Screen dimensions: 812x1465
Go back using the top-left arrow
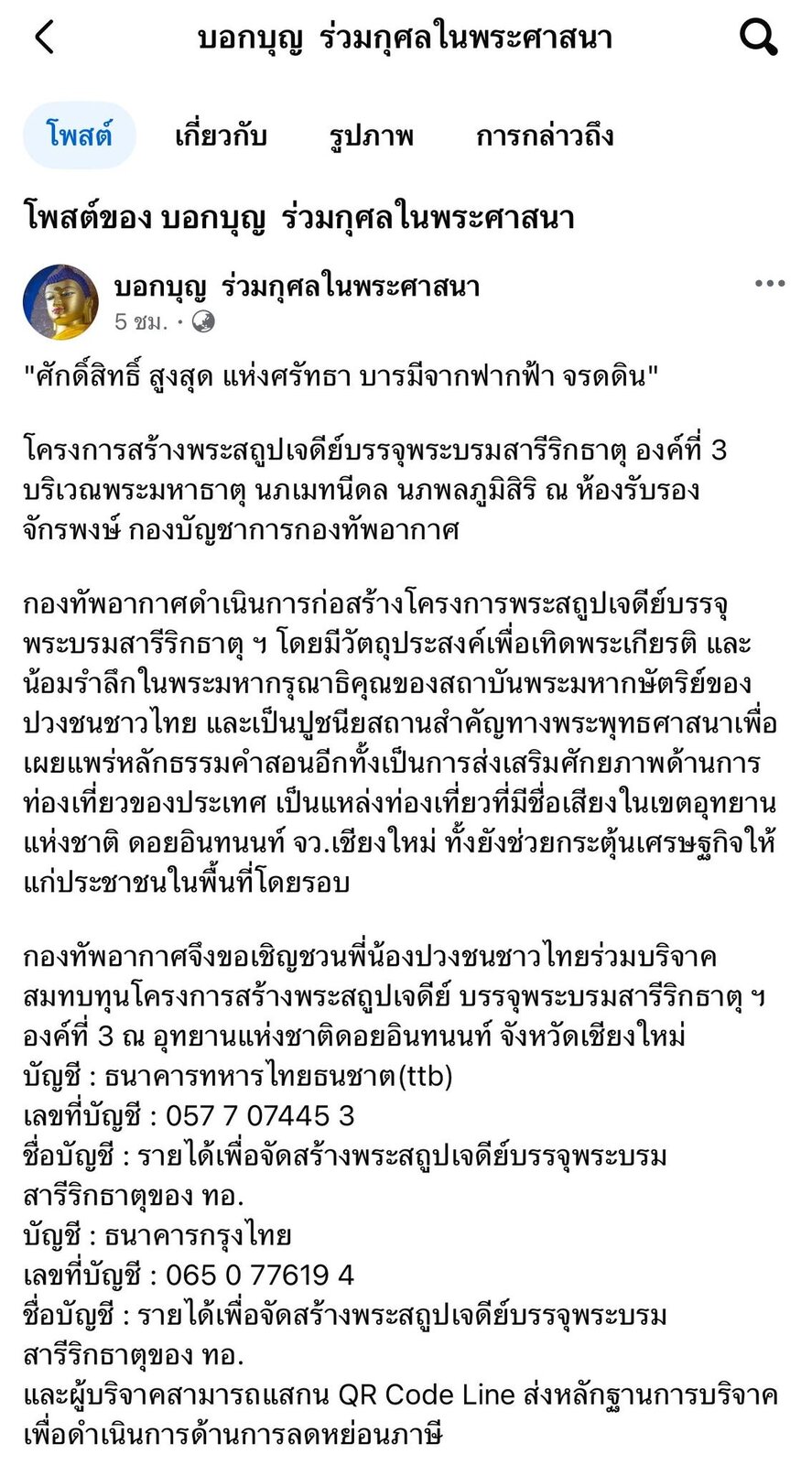[44, 38]
